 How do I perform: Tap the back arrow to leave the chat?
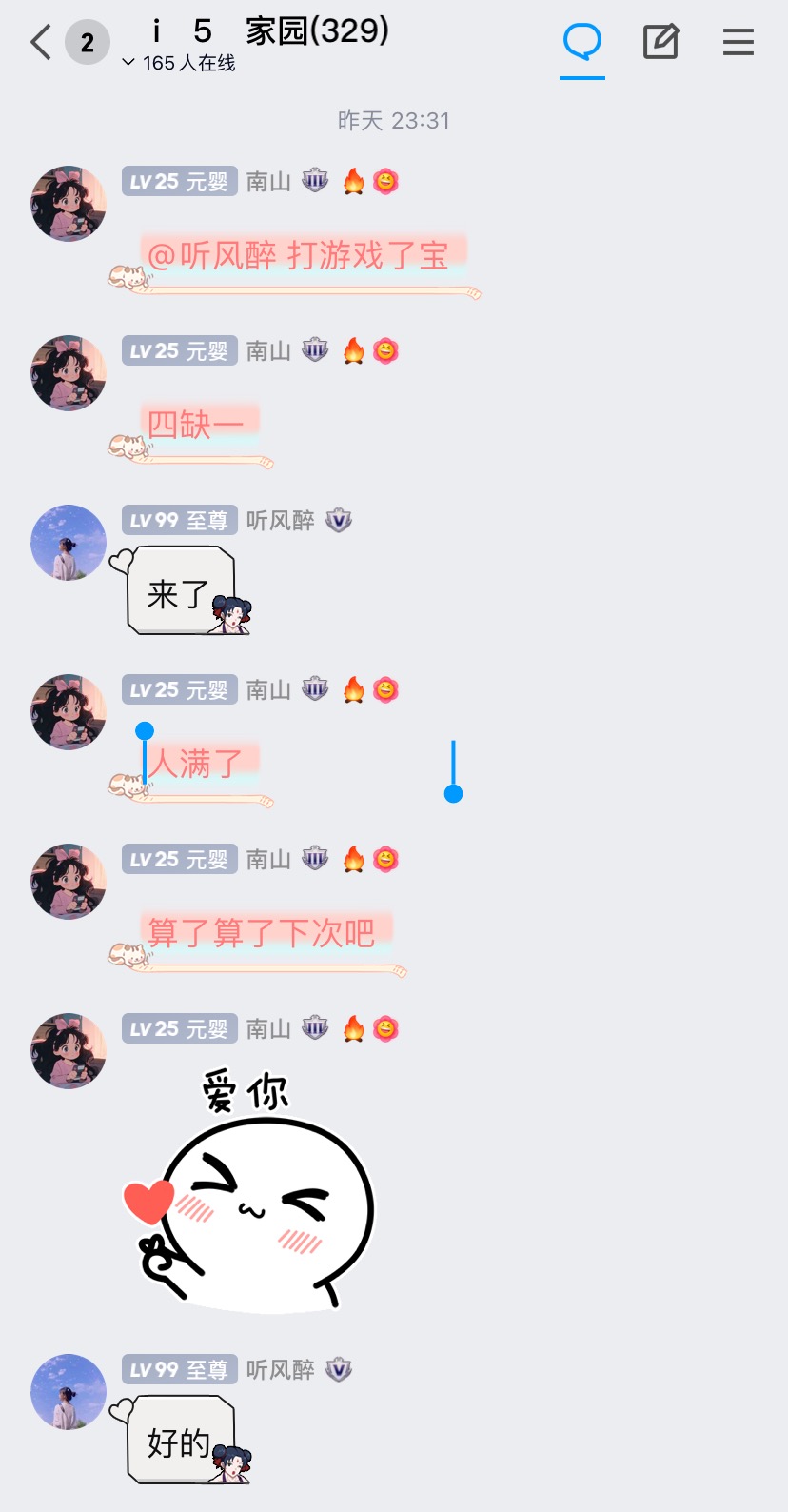[x=39, y=42]
